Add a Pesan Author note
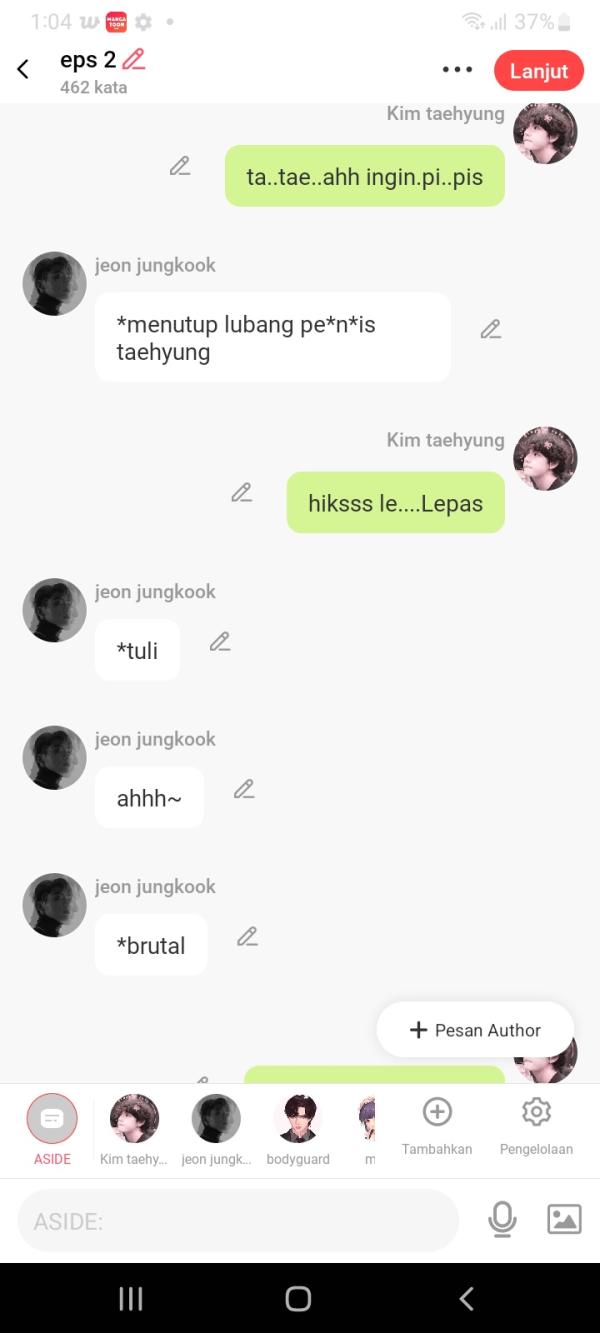This screenshot has width=600, height=1333. (475, 1030)
